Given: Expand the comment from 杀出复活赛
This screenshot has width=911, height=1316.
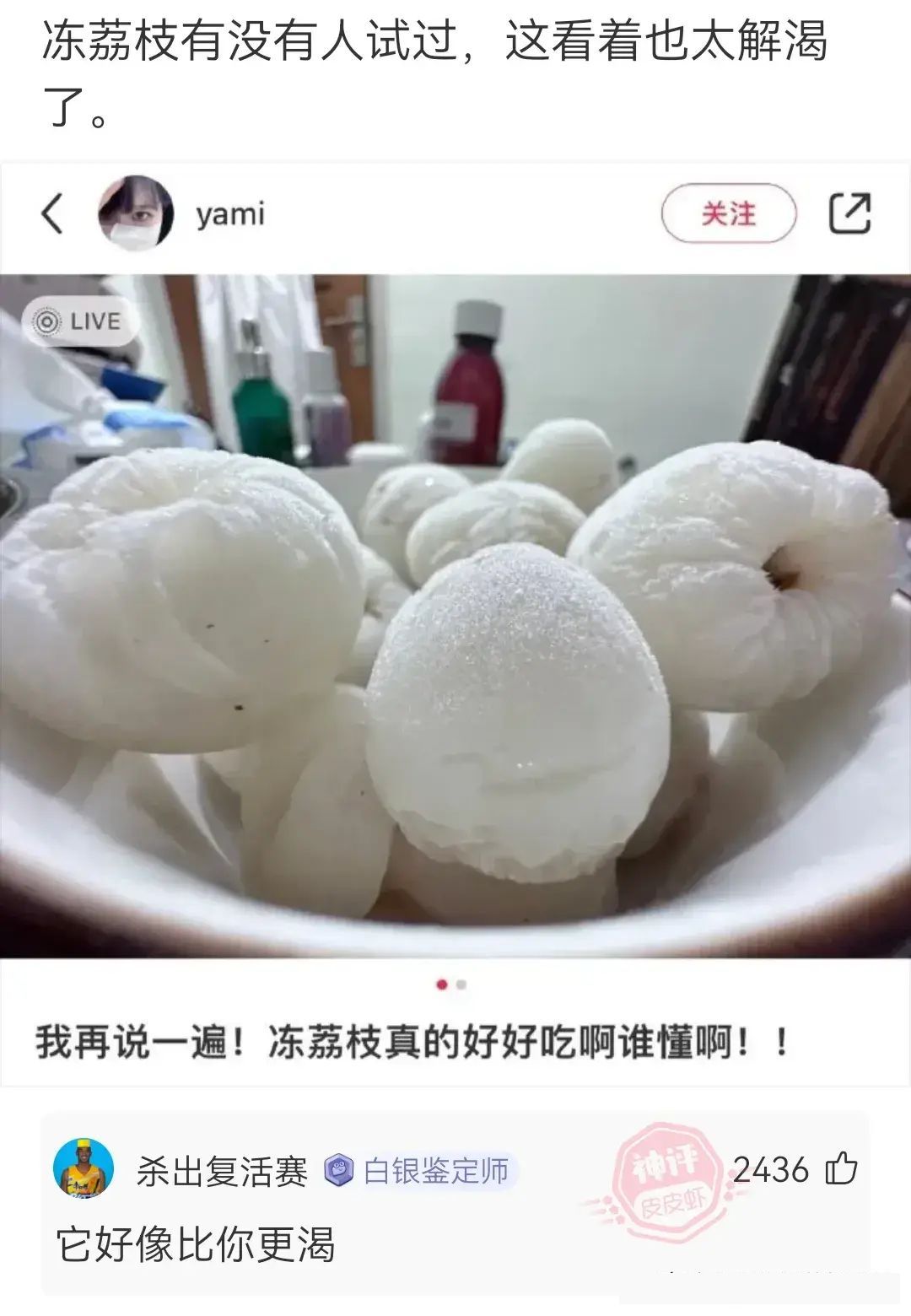Looking at the screenshot, I should [x=221, y=1171].
